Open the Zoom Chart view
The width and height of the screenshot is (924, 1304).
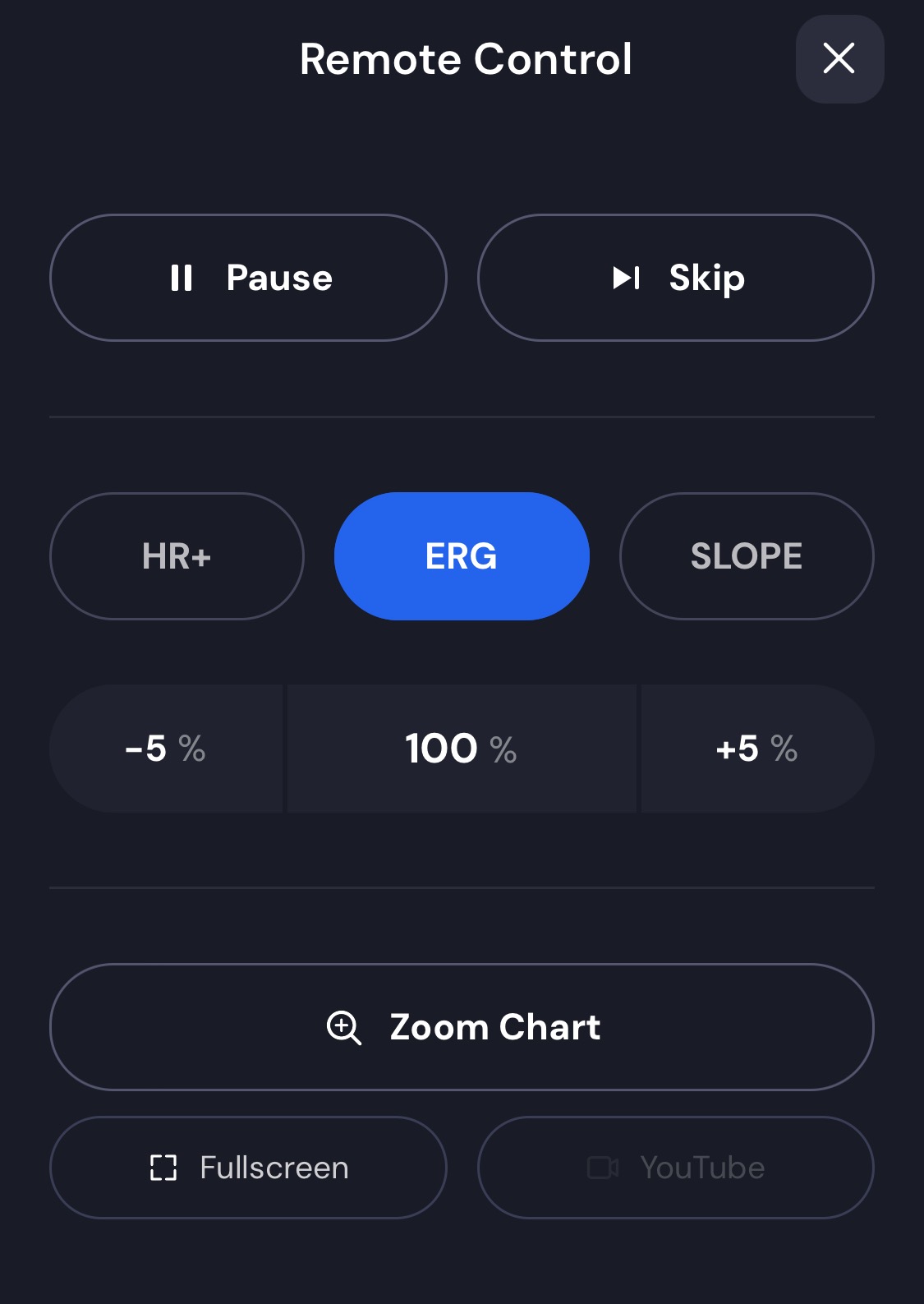click(461, 1027)
